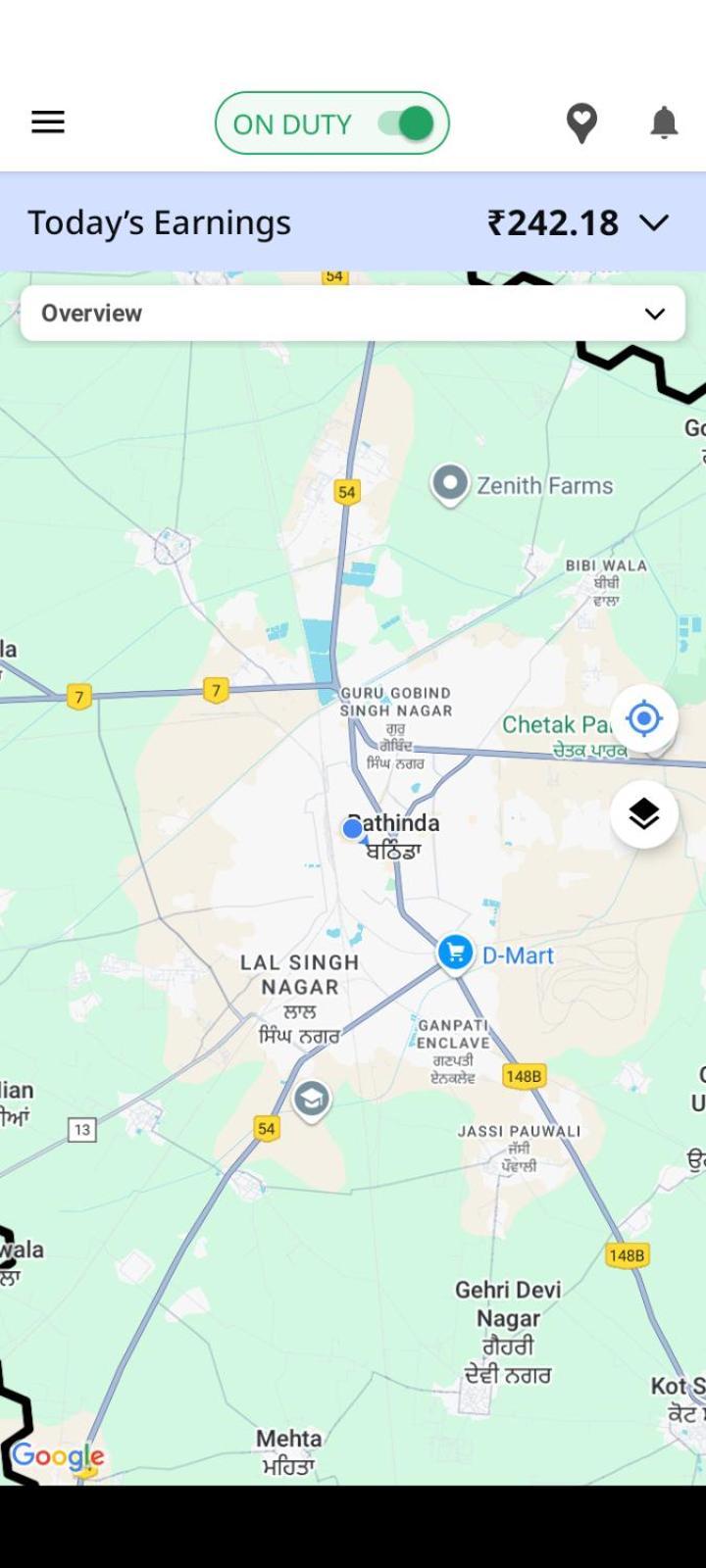This screenshot has width=706, height=1568.
Task: Open the heart location pin icon
Action: click(581, 123)
